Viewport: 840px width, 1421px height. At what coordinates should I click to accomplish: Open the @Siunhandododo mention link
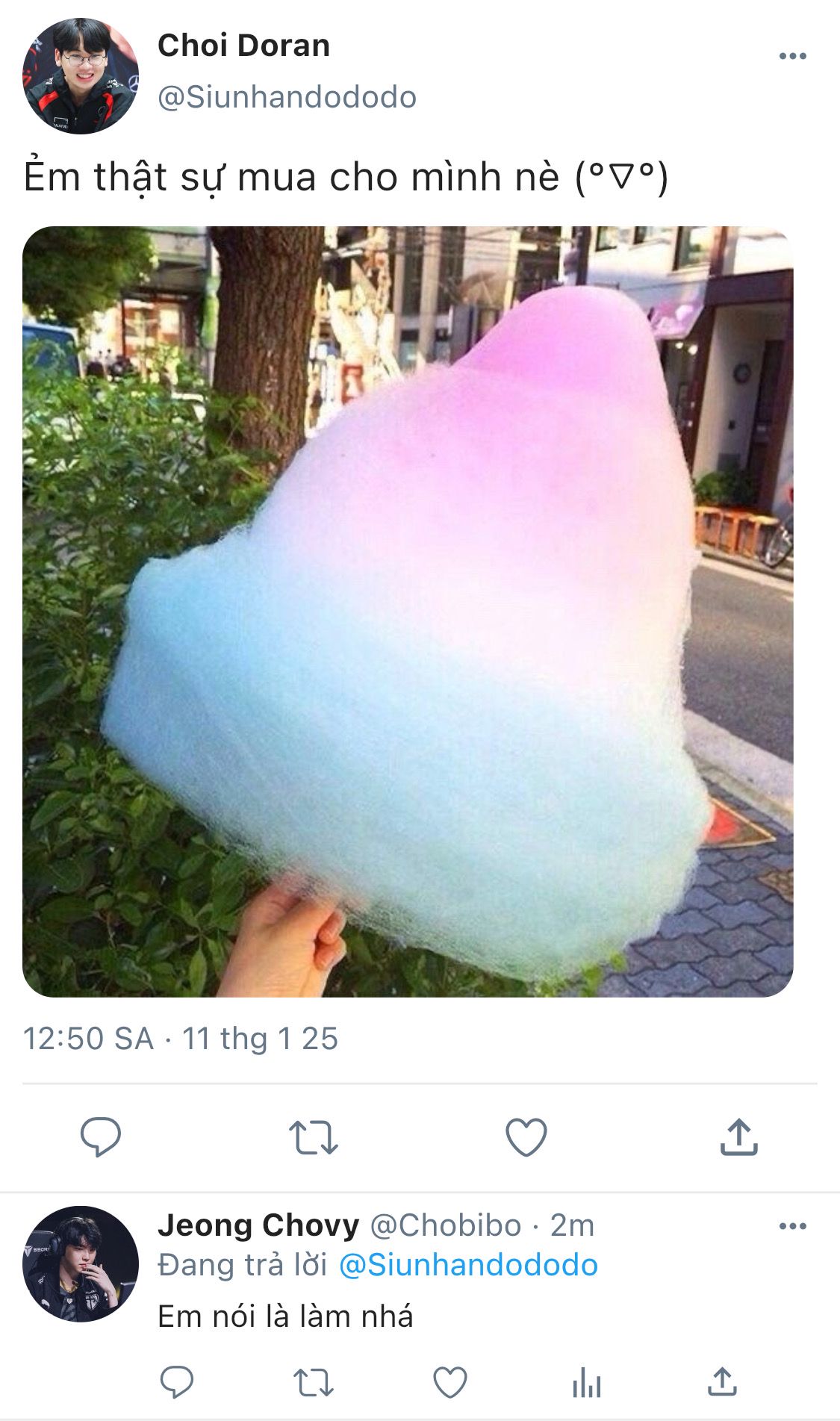click(468, 1265)
